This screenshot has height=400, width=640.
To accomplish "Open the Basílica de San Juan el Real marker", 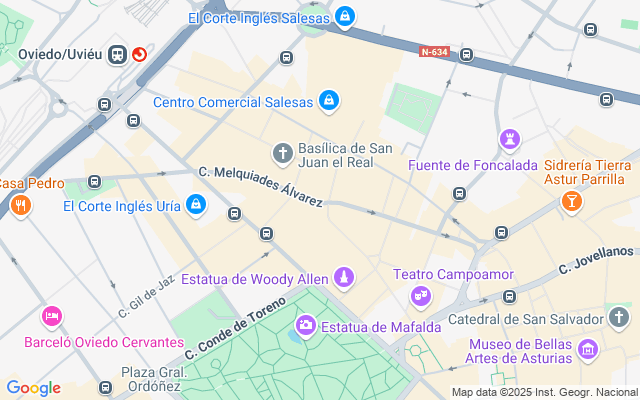I will (283, 153).
